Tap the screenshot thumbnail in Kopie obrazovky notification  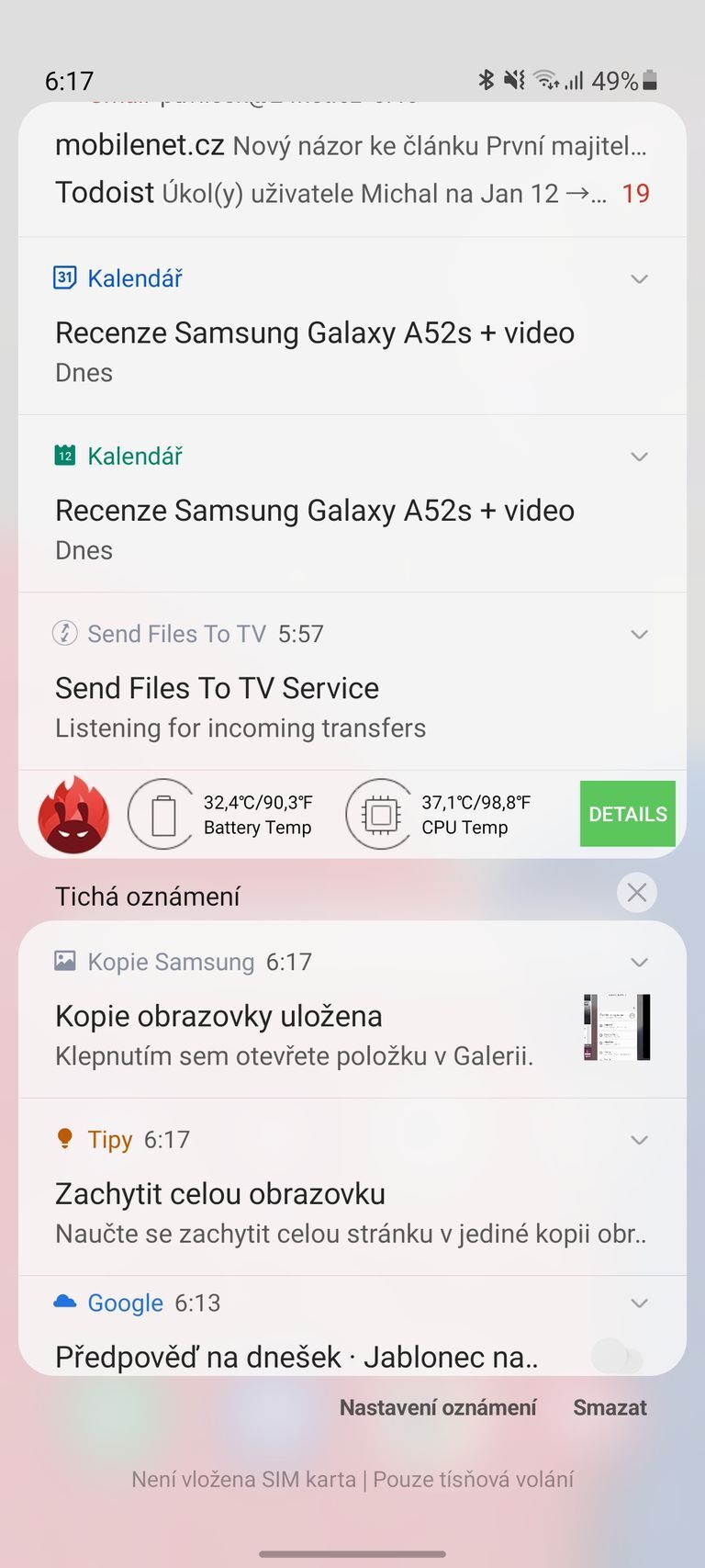pyautogui.click(x=616, y=1027)
